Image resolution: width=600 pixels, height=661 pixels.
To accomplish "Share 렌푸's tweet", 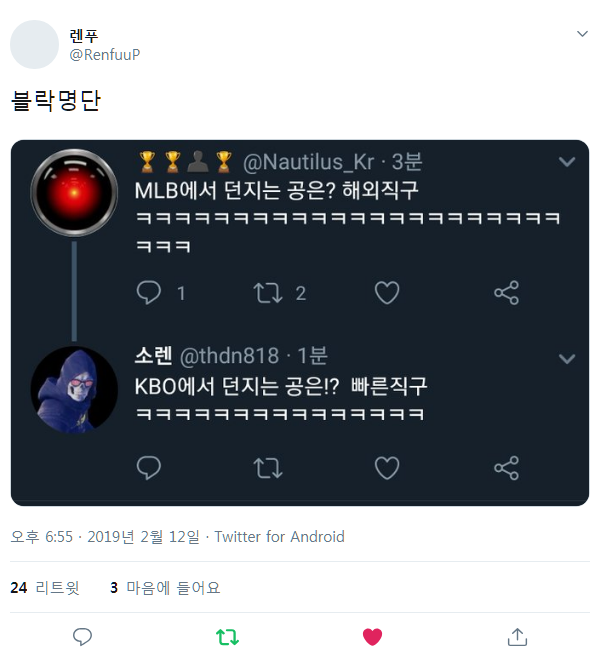I will [517, 636].
